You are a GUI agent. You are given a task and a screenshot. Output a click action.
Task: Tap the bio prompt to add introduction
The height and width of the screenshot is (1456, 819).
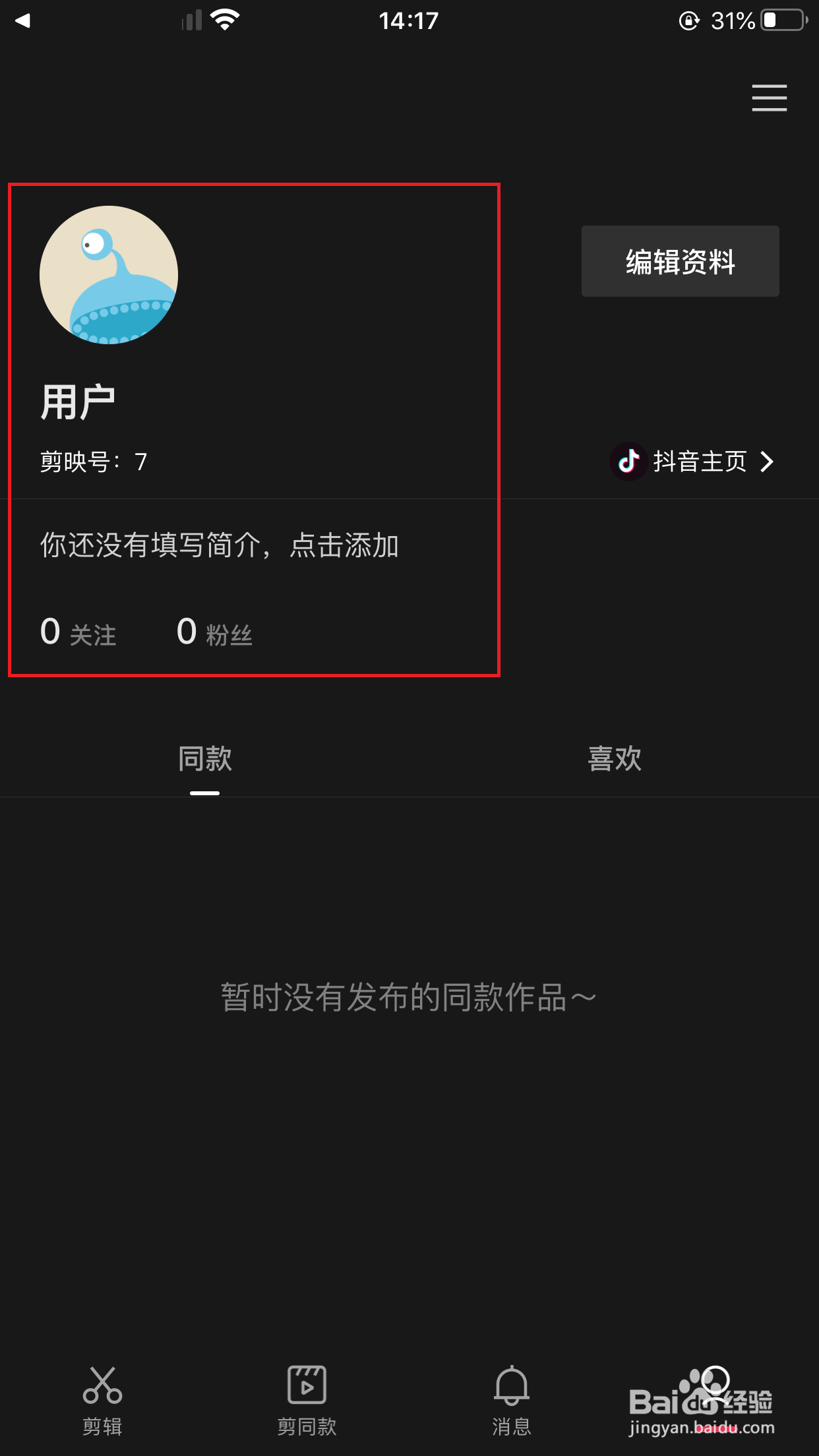tap(219, 545)
